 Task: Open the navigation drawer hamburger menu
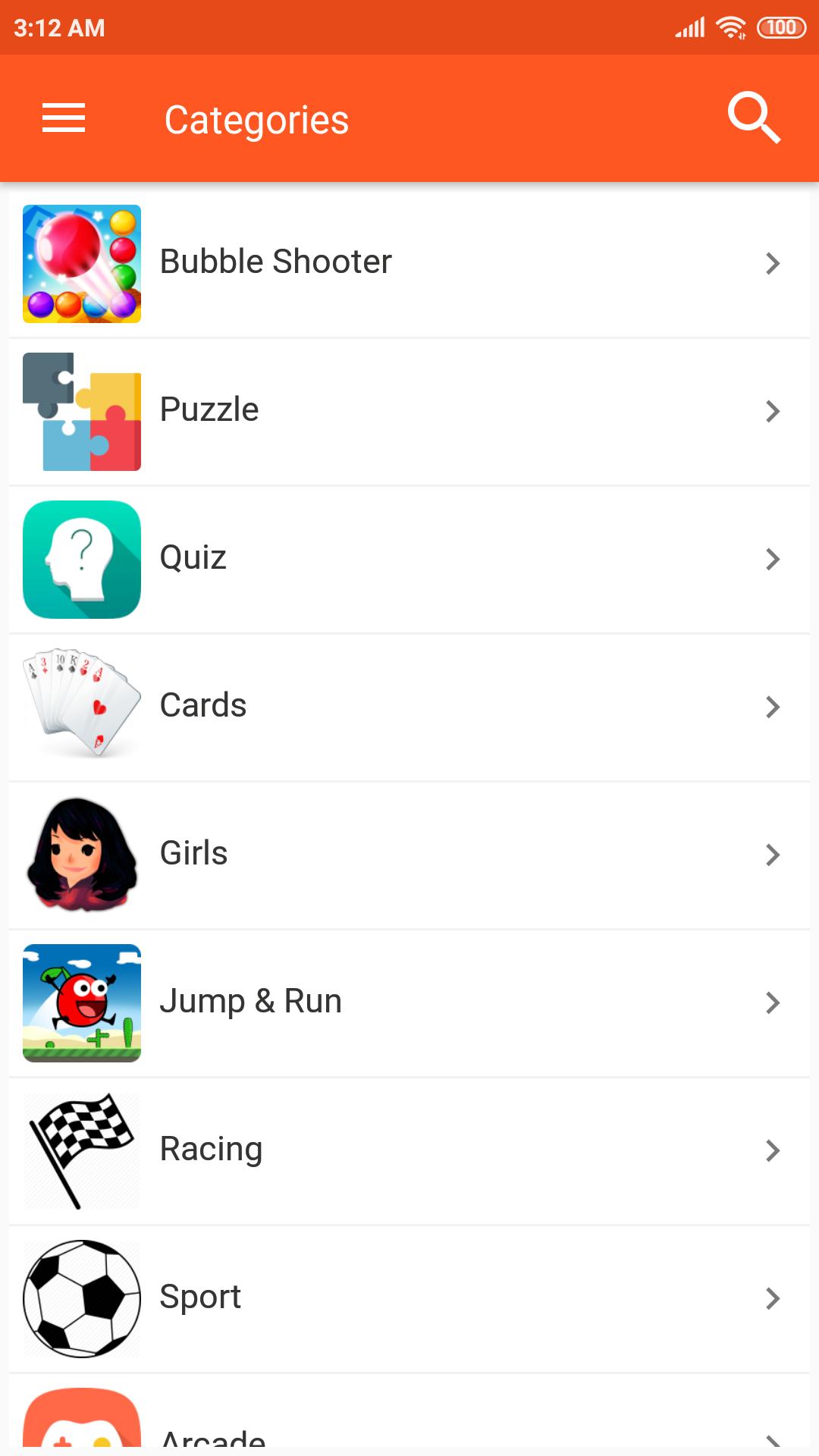(x=64, y=118)
